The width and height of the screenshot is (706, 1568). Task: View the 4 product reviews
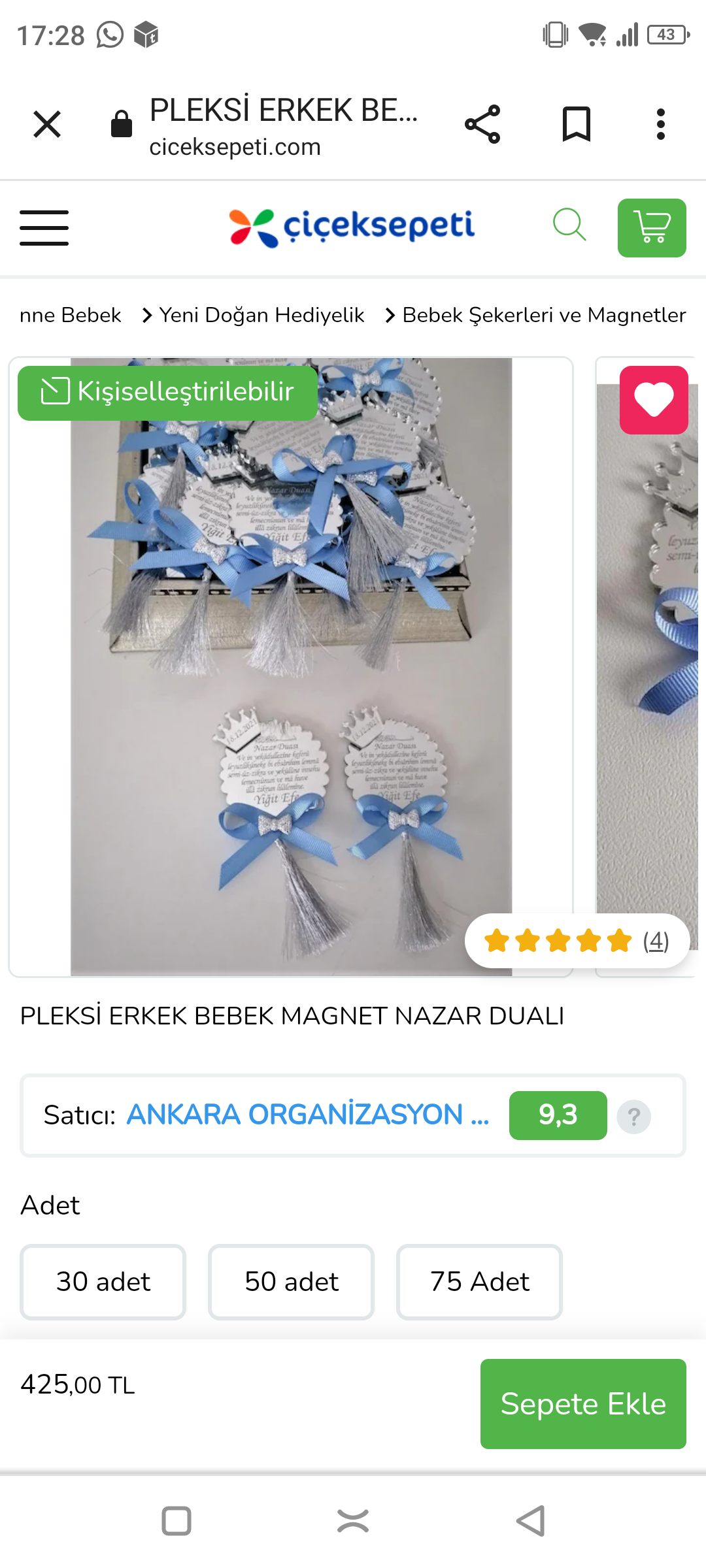tap(655, 941)
